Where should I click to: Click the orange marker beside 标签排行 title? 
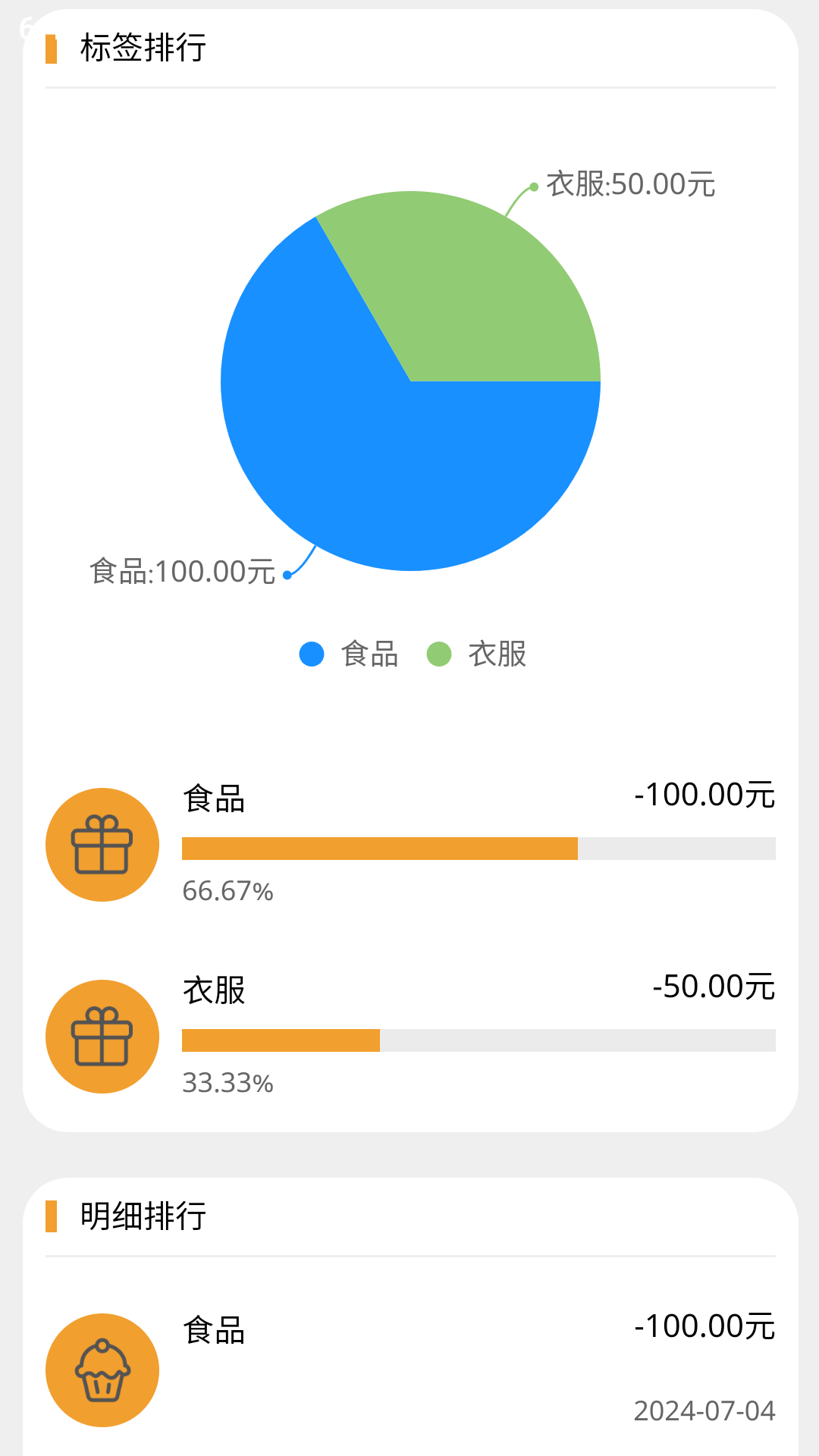pos(52,49)
